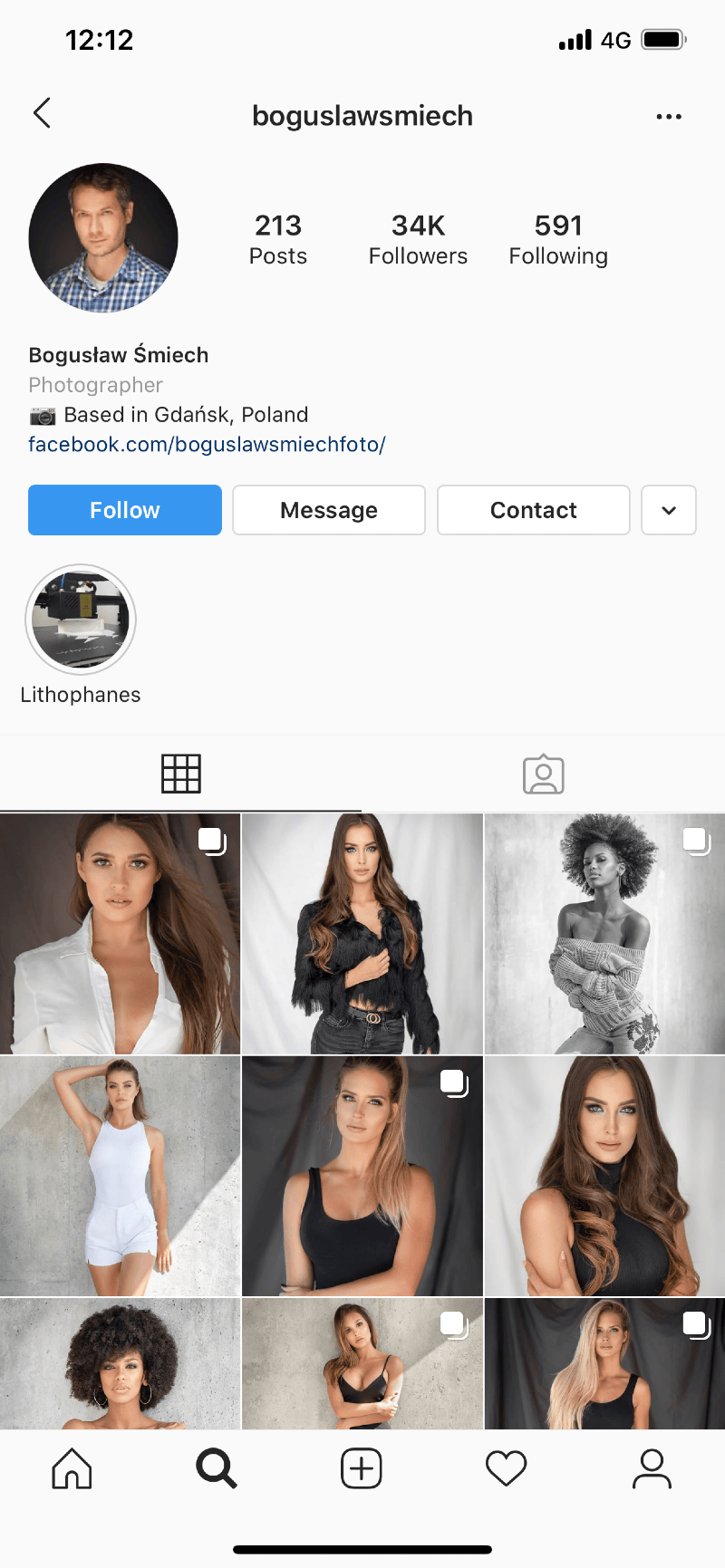Go back using the top-left arrow
Image resolution: width=725 pixels, height=1568 pixels.
42,114
